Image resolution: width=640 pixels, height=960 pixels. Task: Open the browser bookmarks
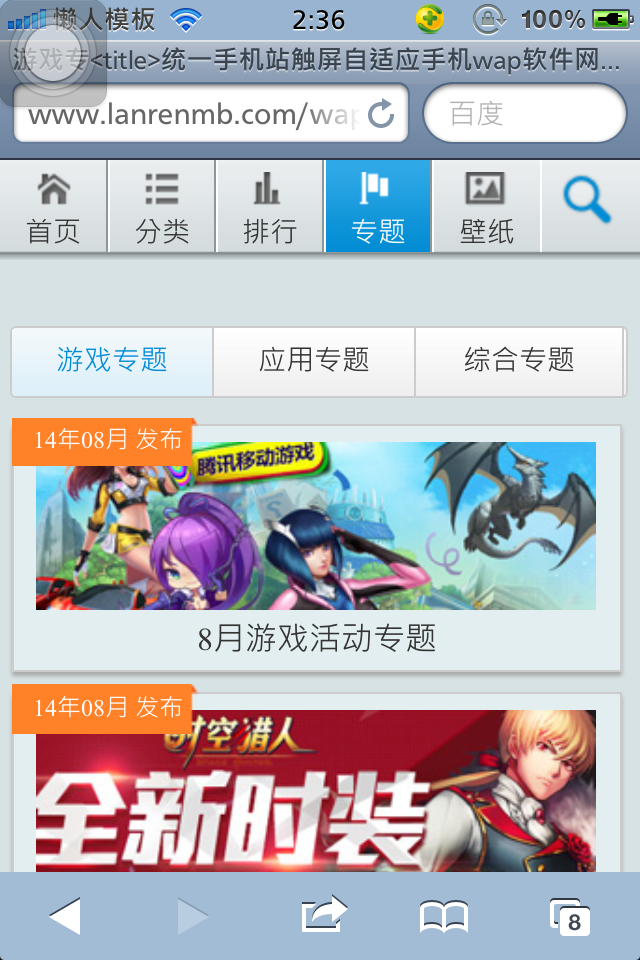(444, 916)
